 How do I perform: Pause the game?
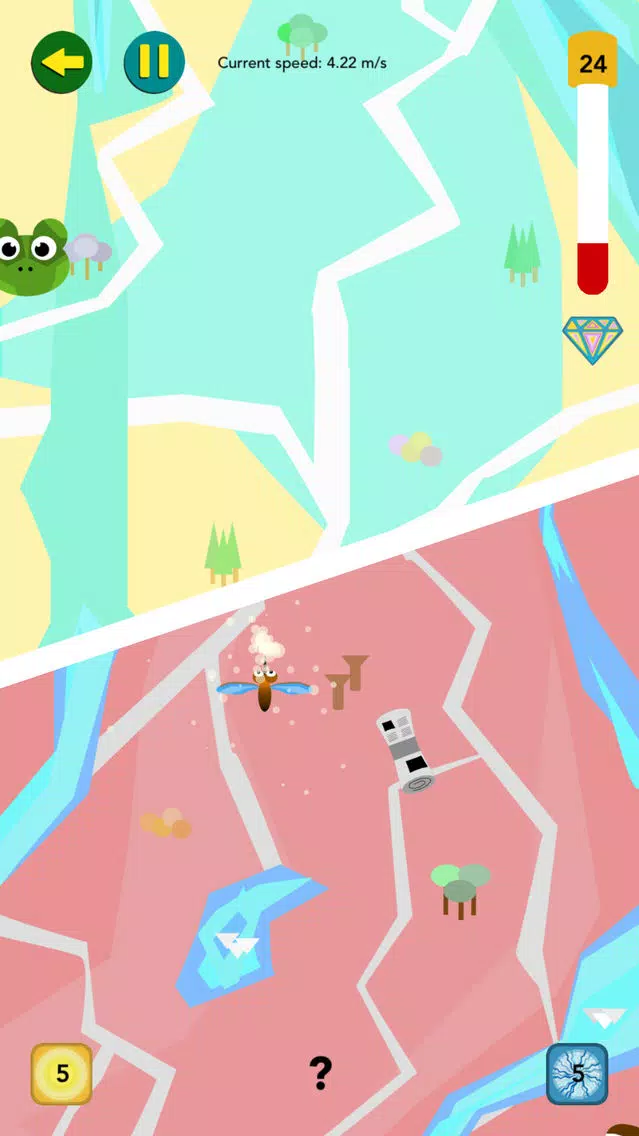coord(154,62)
